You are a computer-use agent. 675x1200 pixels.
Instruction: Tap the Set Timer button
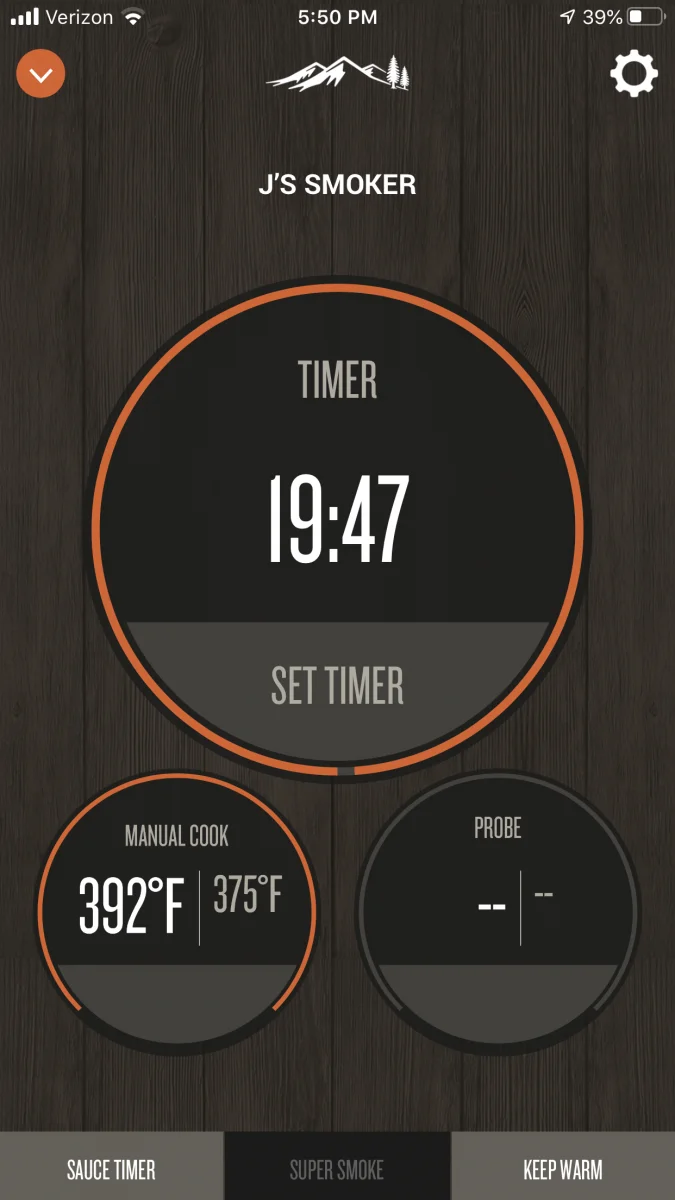337,686
